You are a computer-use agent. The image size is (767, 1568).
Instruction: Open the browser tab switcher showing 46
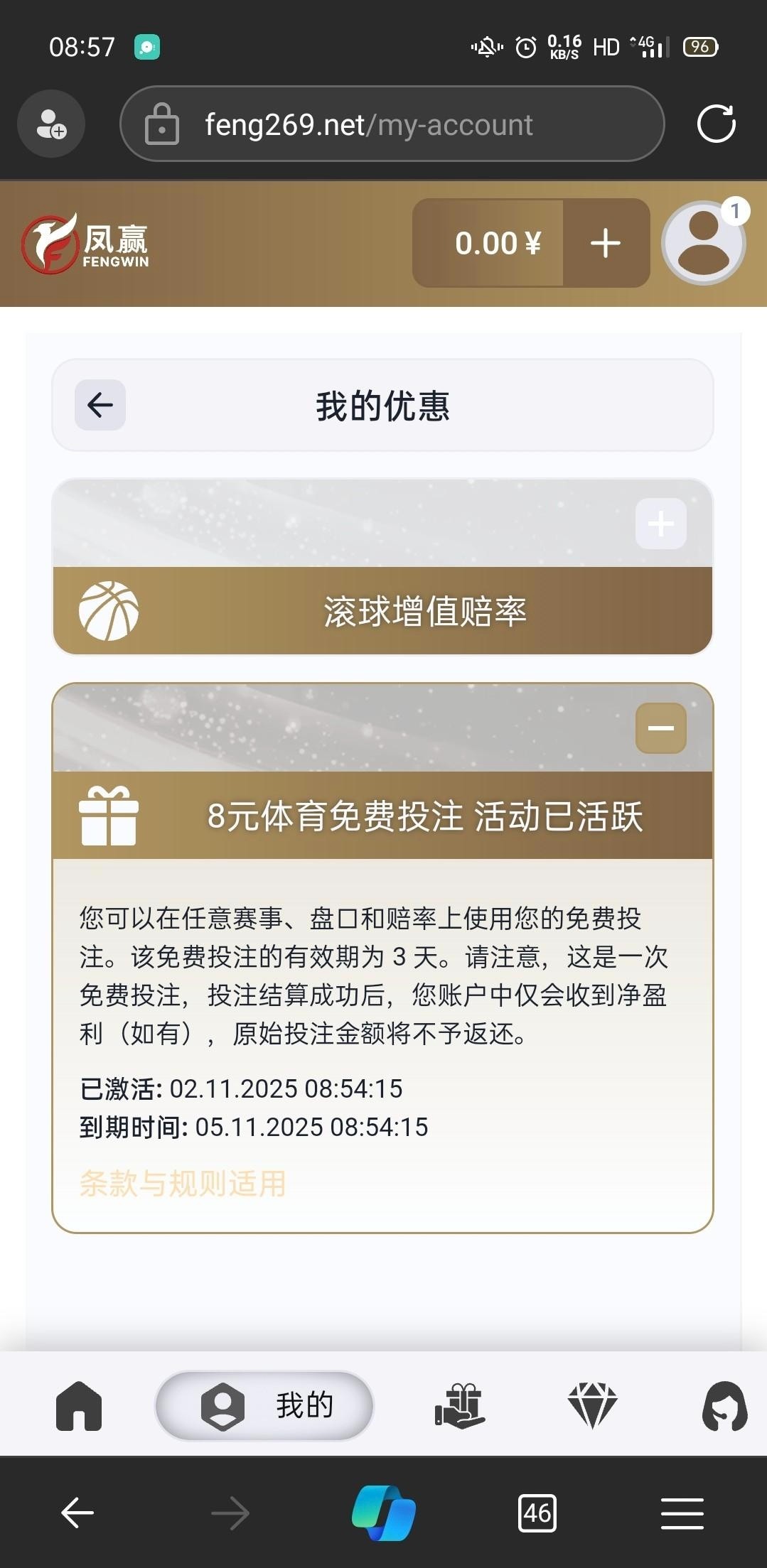point(537,1513)
